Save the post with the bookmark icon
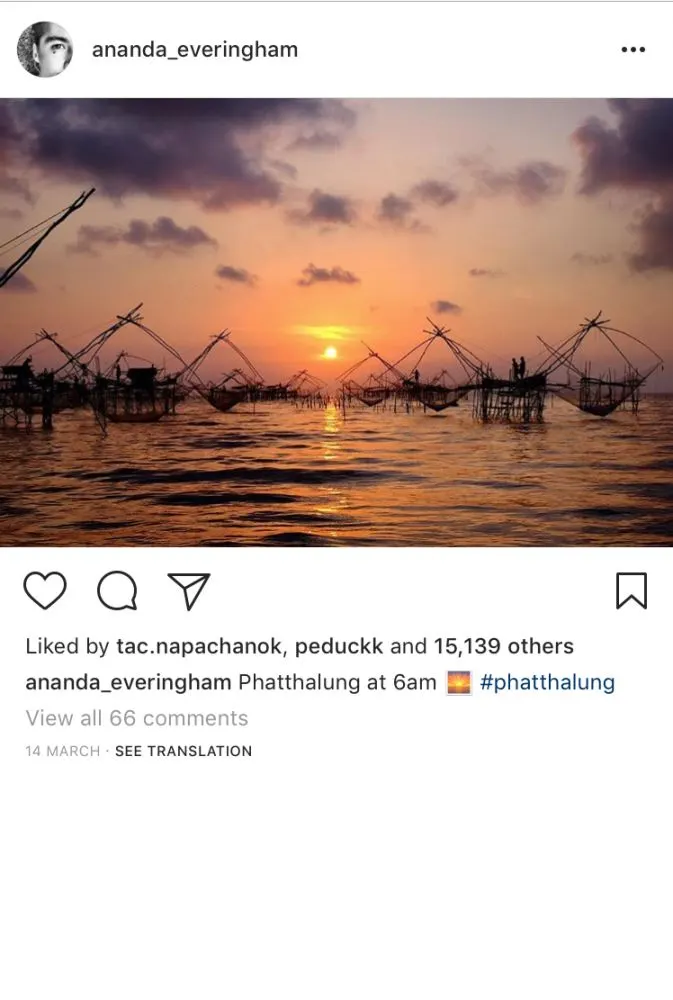The width and height of the screenshot is (673, 1000). 631,591
